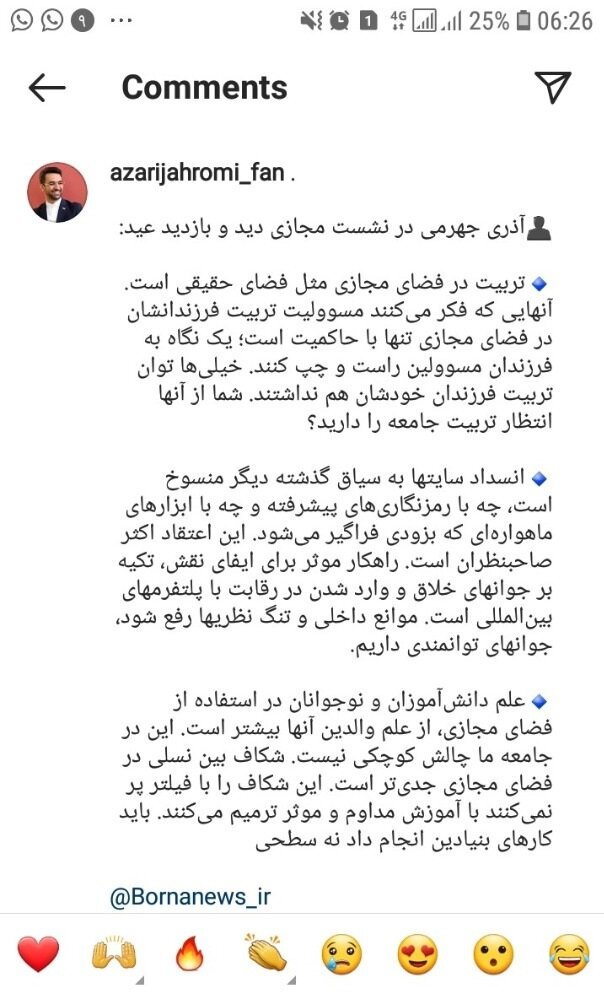The width and height of the screenshot is (604, 993).
Task: Insert the red heart emoji
Action: tap(38, 954)
